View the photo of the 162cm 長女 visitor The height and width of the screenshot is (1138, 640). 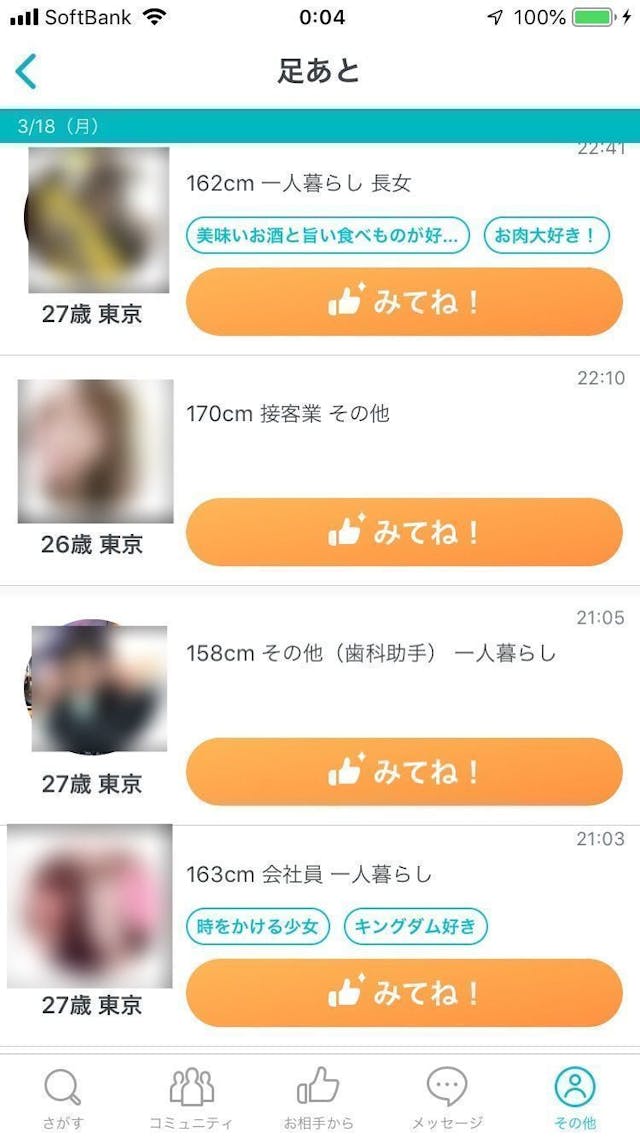(x=98, y=220)
